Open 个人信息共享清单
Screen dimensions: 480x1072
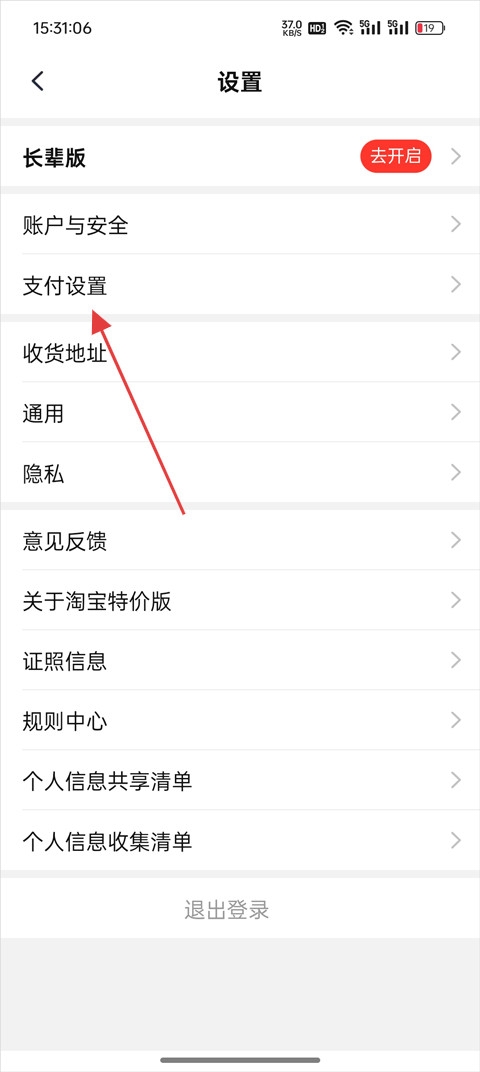[x=240, y=781]
